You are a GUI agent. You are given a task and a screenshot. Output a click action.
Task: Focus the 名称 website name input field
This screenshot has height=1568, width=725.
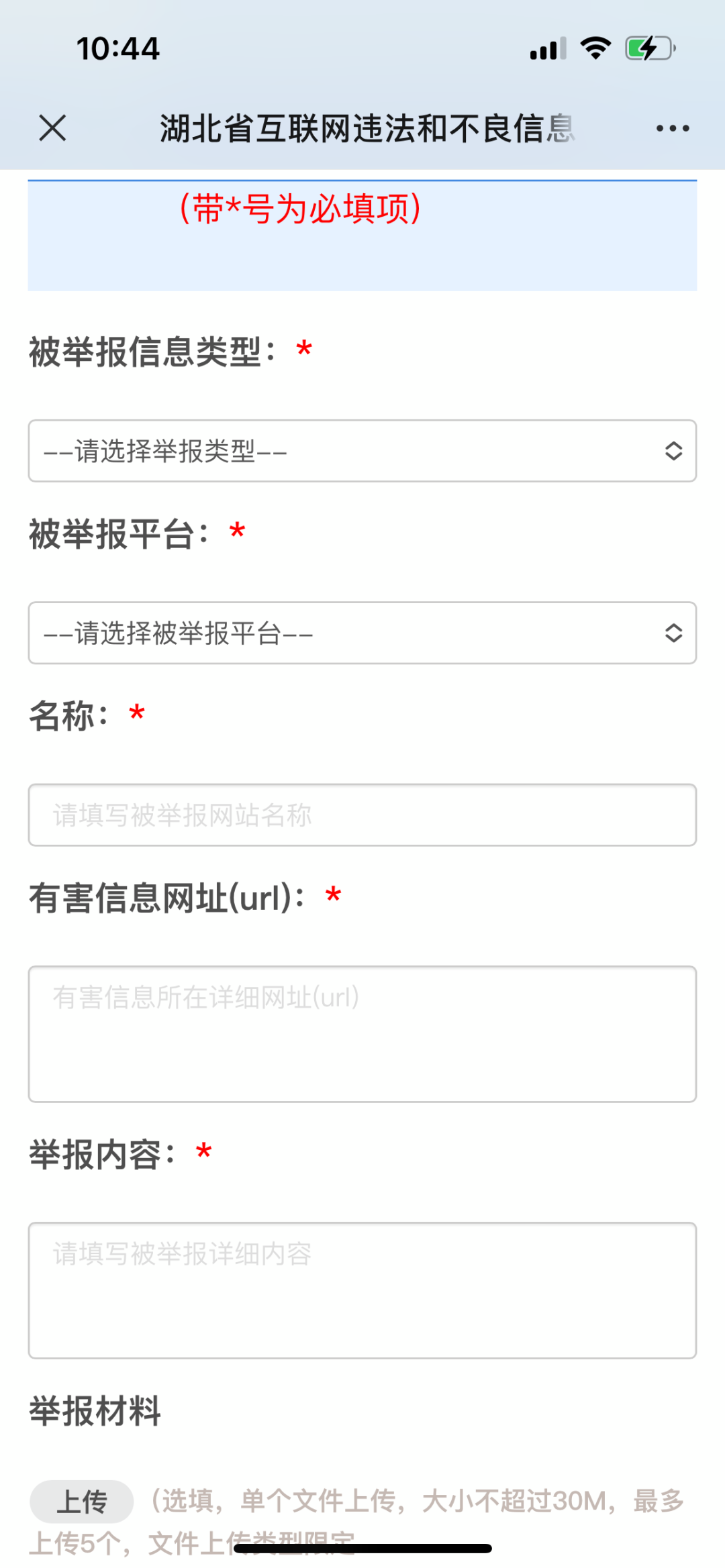click(x=362, y=813)
